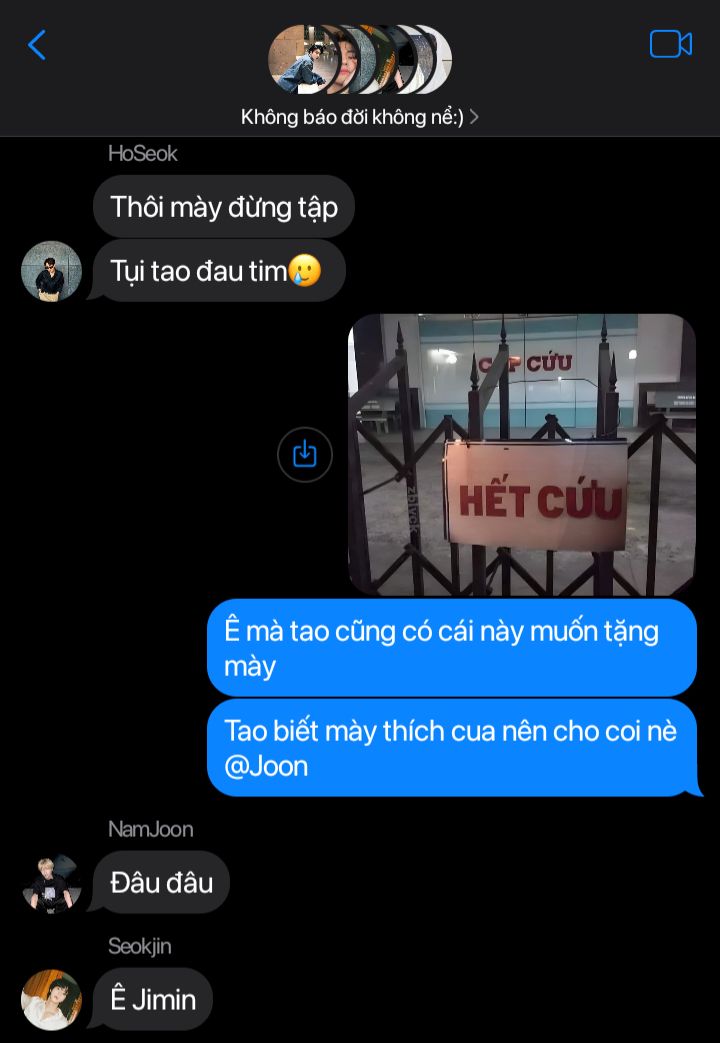Go back to the conversations list
The height and width of the screenshot is (1043, 720).
point(37,45)
